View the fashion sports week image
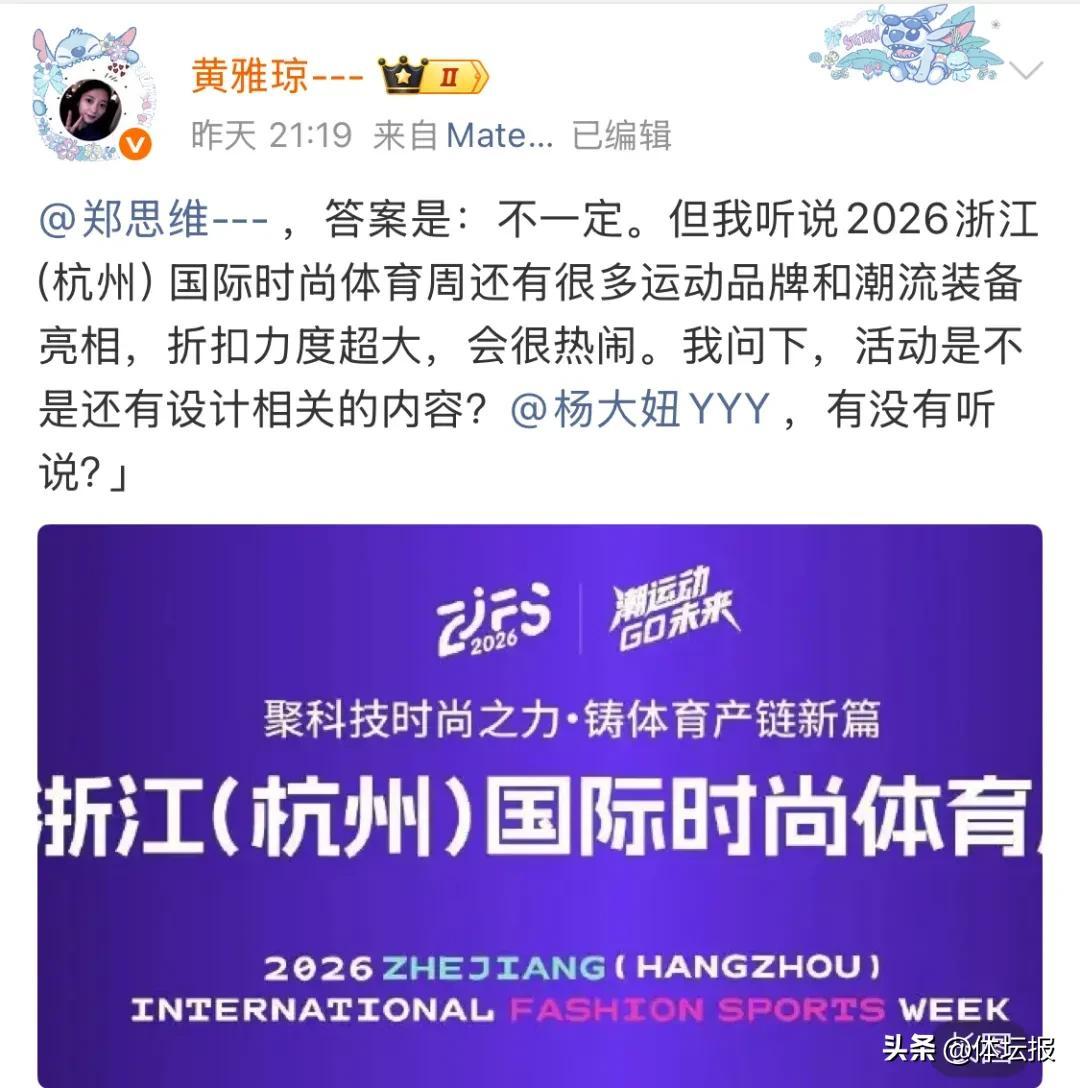 point(540,800)
